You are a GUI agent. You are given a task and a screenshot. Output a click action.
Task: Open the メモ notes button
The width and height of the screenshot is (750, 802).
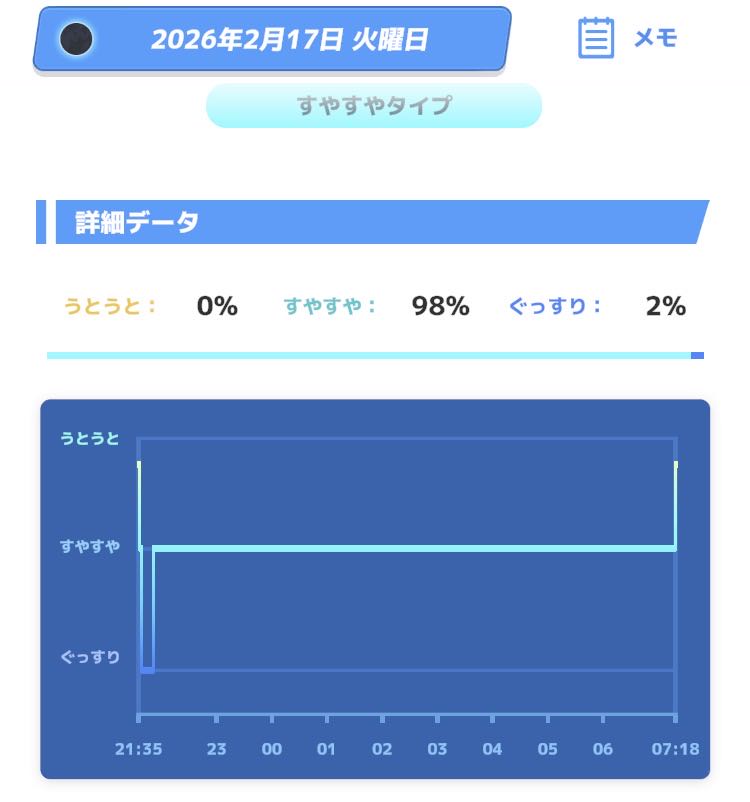pyautogui.click(x=628, y=39)
